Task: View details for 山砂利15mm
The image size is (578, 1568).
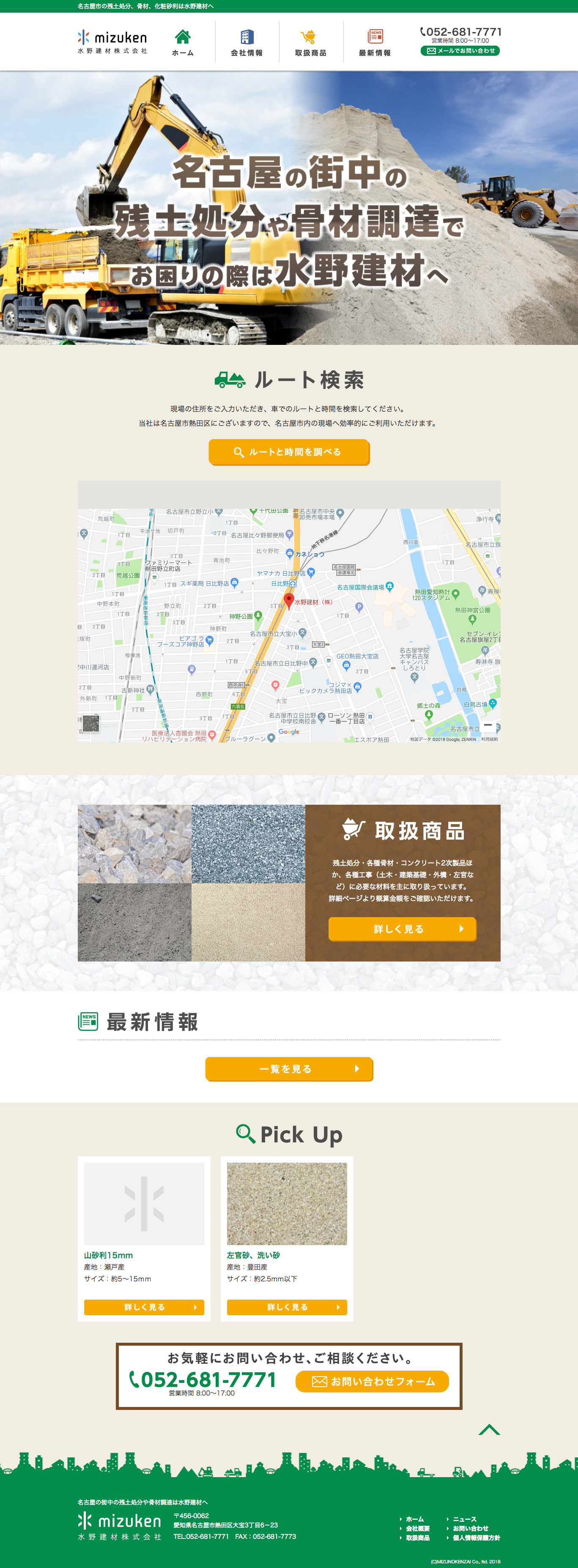Action: click(x=144, y=1307)
